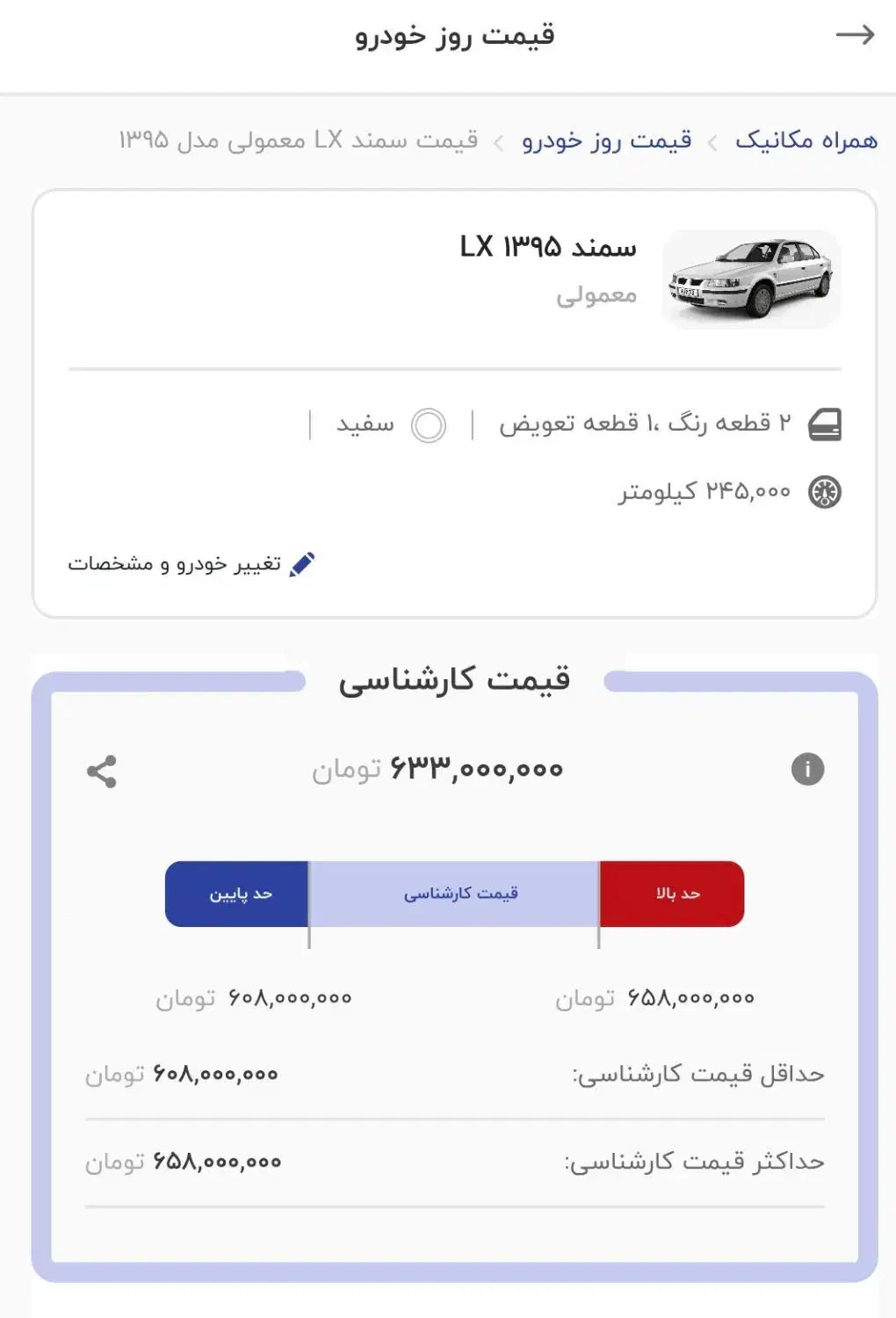
Task: Expand the سمند LX 1395 card
Action: click(549, 248)
